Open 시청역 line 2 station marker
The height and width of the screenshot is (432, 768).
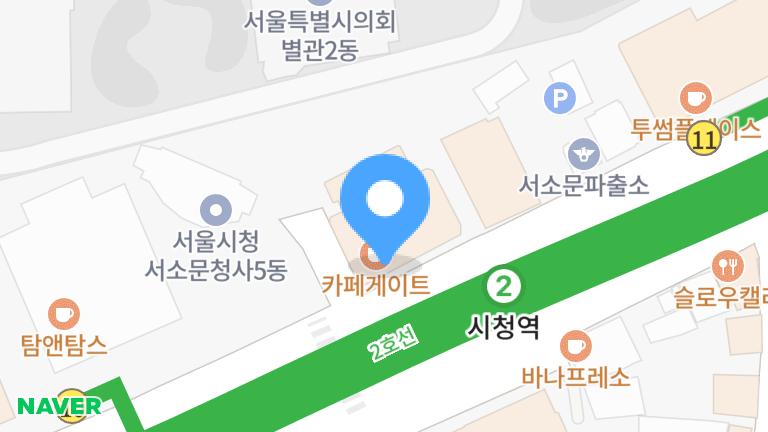pos(504,287)
